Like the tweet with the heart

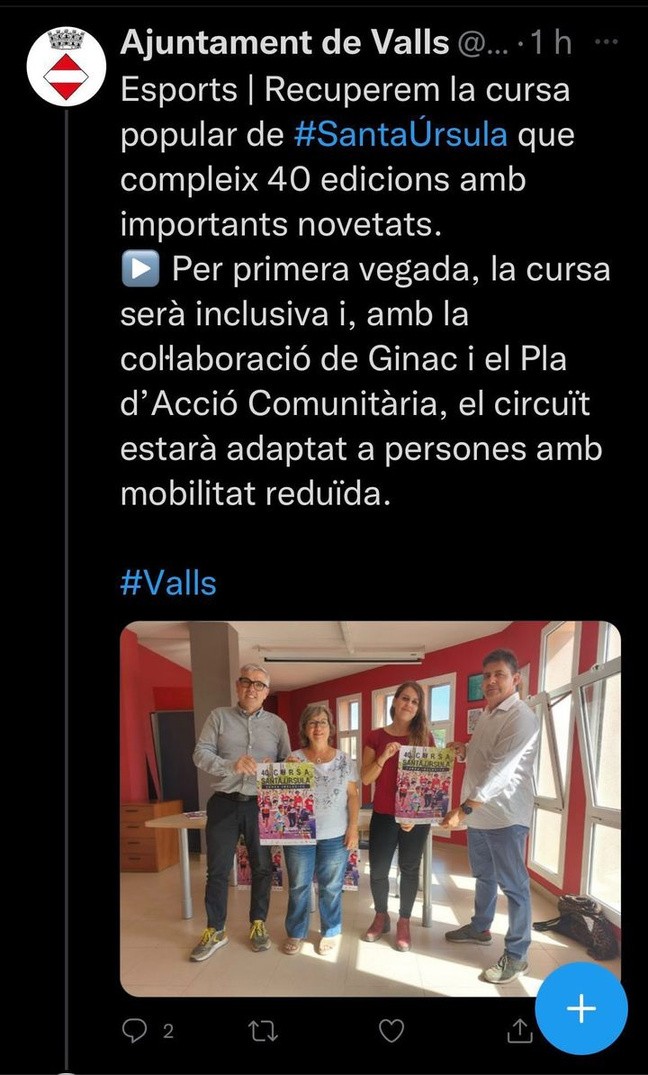(392, 1030)
